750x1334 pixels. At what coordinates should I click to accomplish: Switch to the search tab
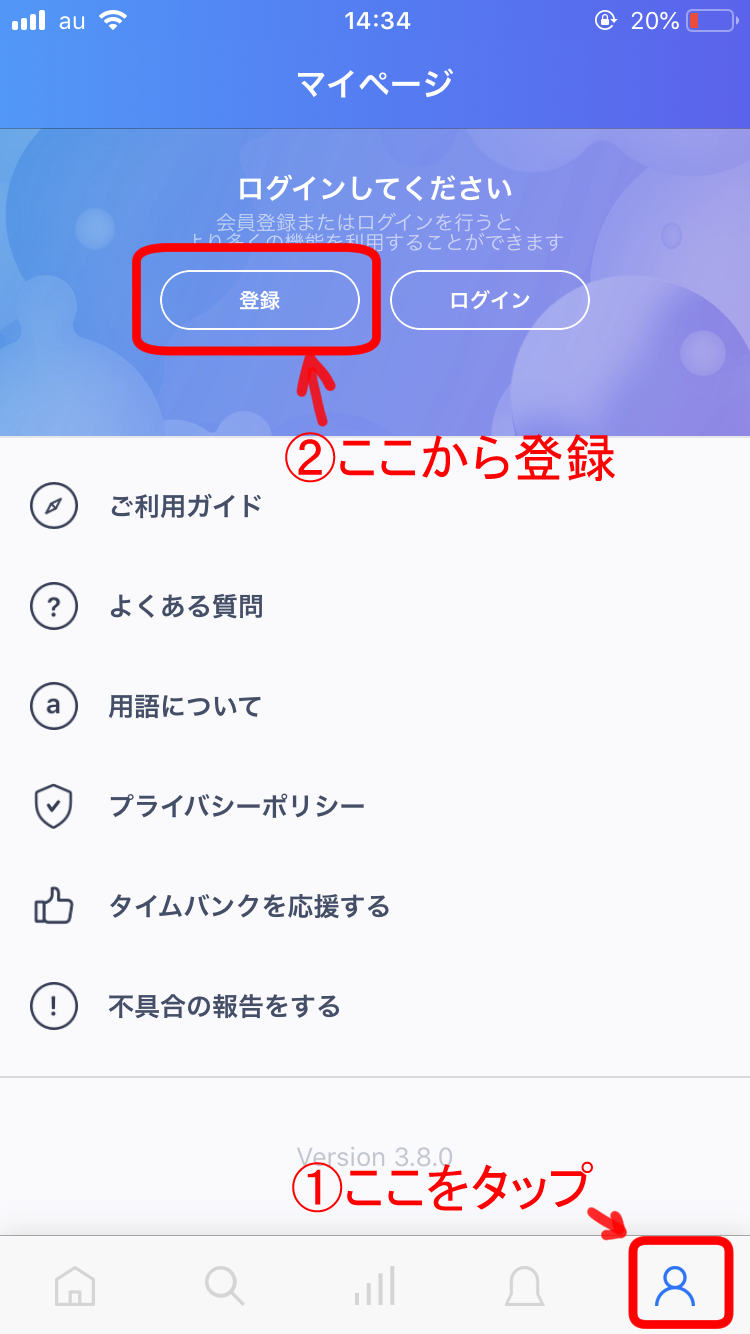224,1285
